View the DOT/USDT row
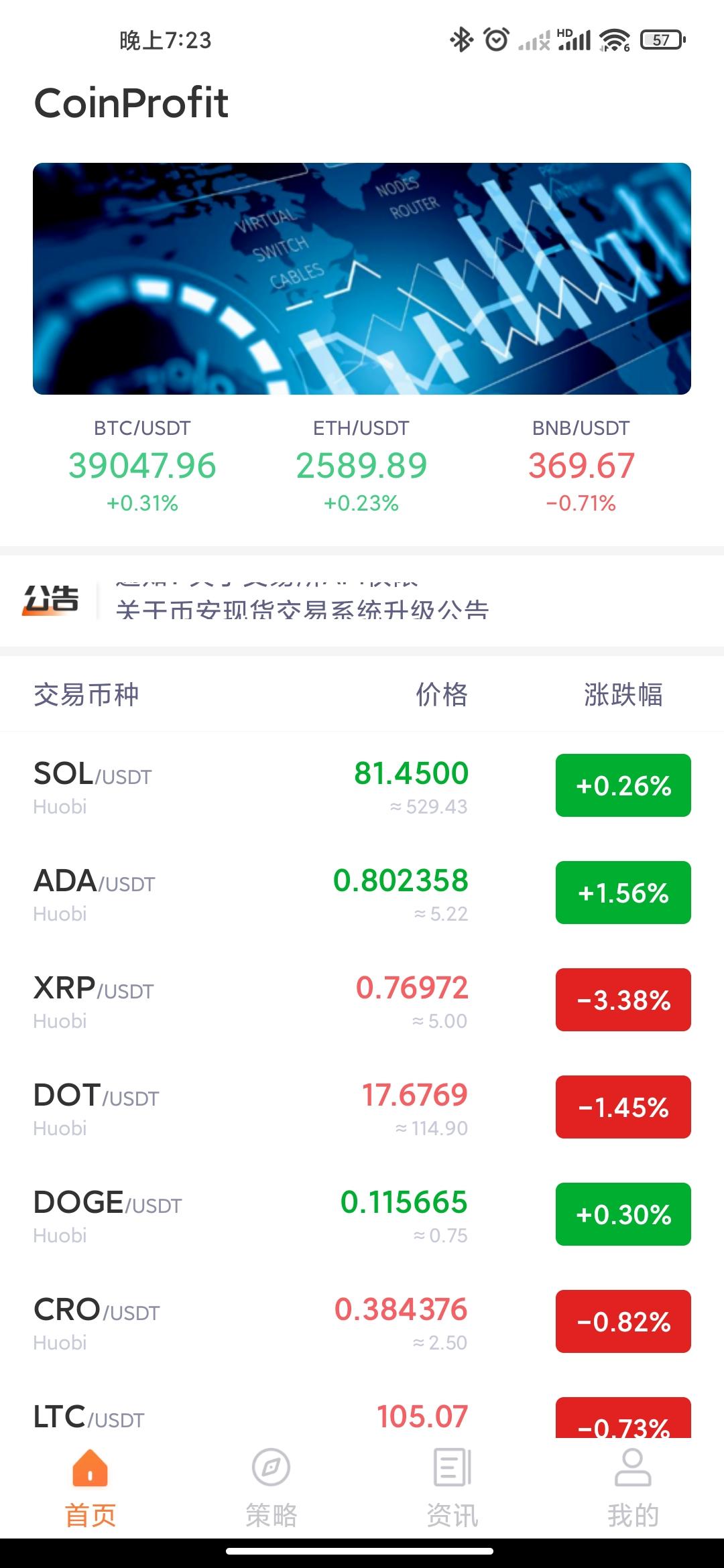Image resolution: width=724 pixels, height=1568 pixels. [x=362, y=1107]
